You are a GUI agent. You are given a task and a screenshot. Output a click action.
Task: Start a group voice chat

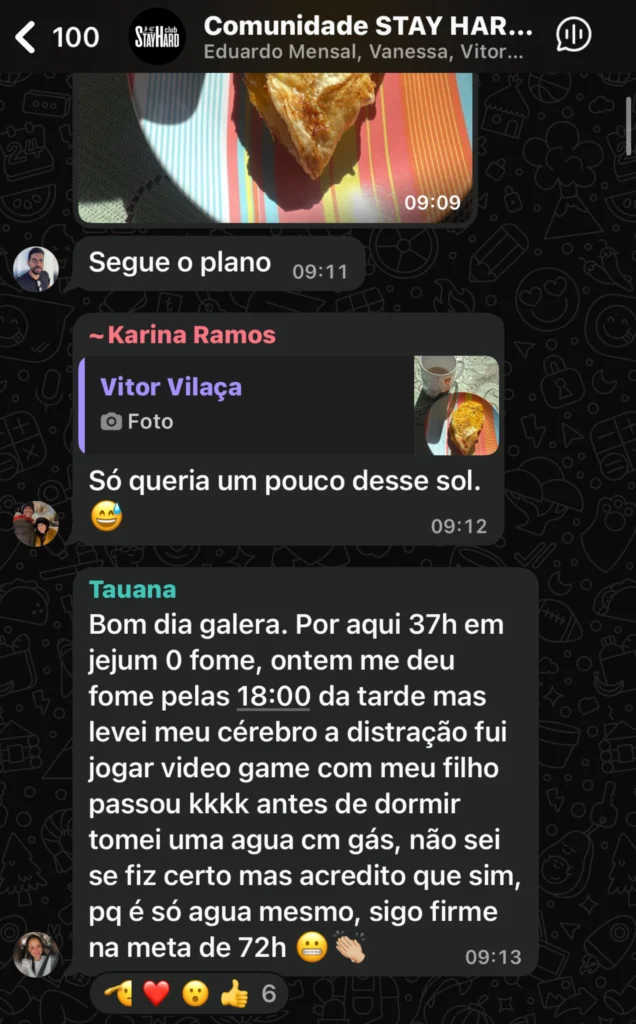pyautogui.click(x=574, y=35)
